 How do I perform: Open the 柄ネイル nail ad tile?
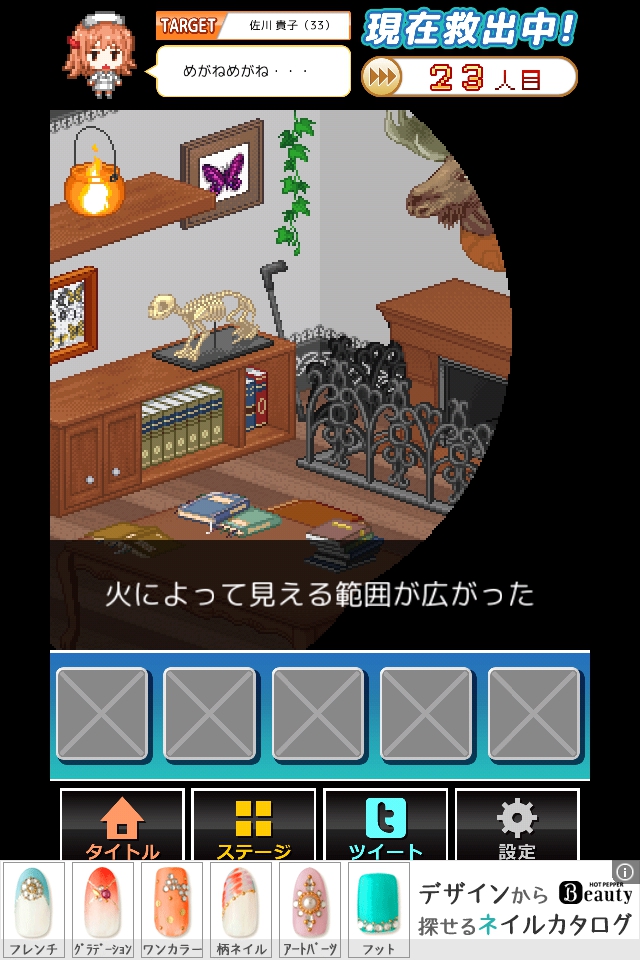[241, 910]
